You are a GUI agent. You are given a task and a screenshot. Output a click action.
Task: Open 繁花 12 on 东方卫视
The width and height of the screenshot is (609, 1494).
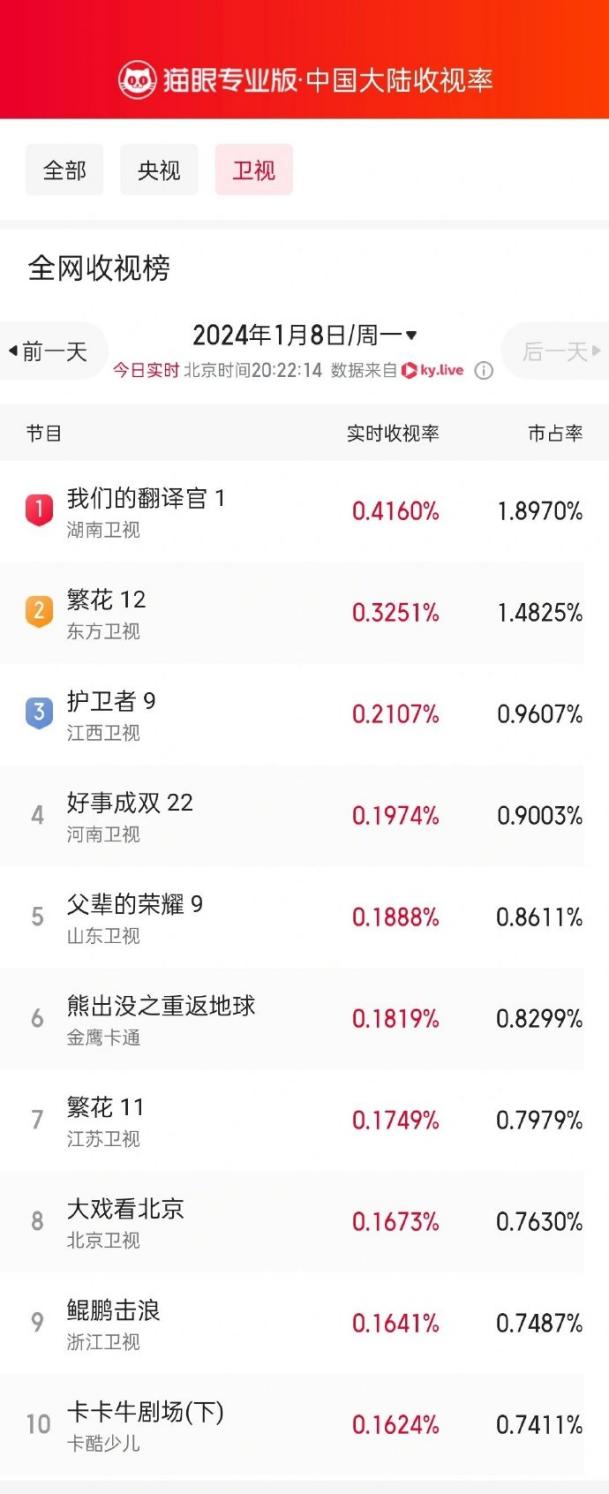[x=106, y=613]
